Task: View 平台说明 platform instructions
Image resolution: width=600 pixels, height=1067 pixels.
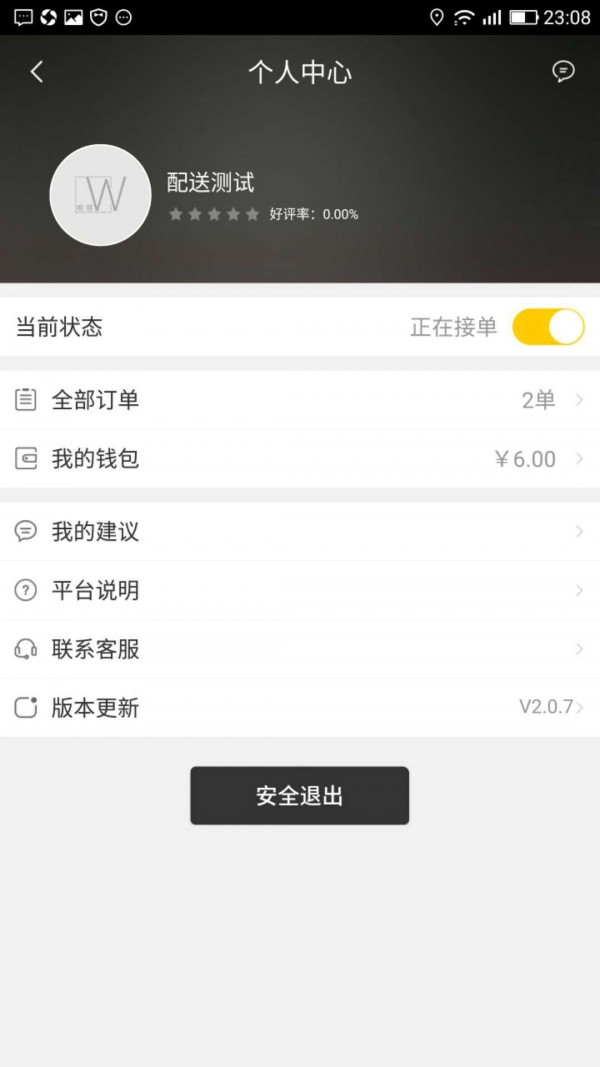Action: coord(300,591)
